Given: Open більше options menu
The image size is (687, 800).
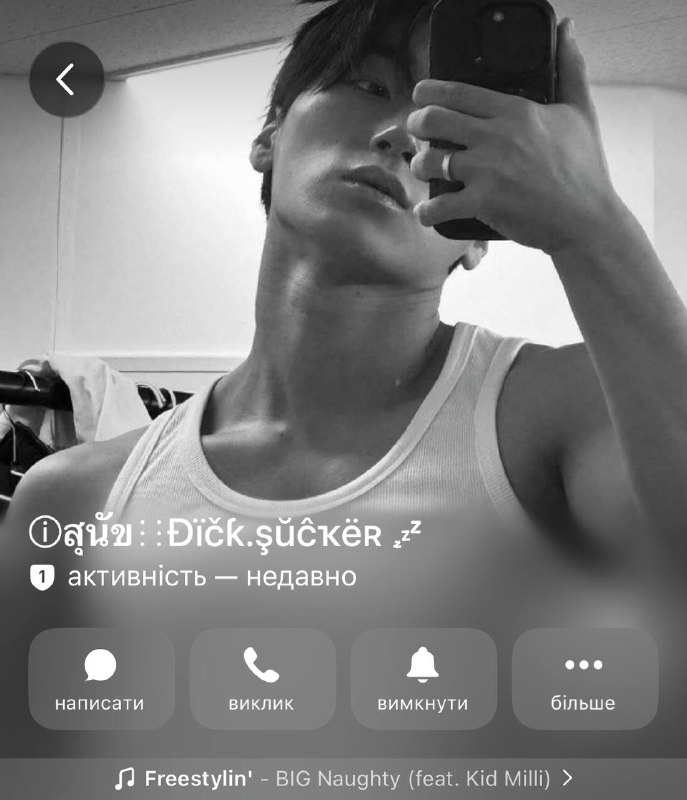Looking at the screenshot, I should pos(585,679).
